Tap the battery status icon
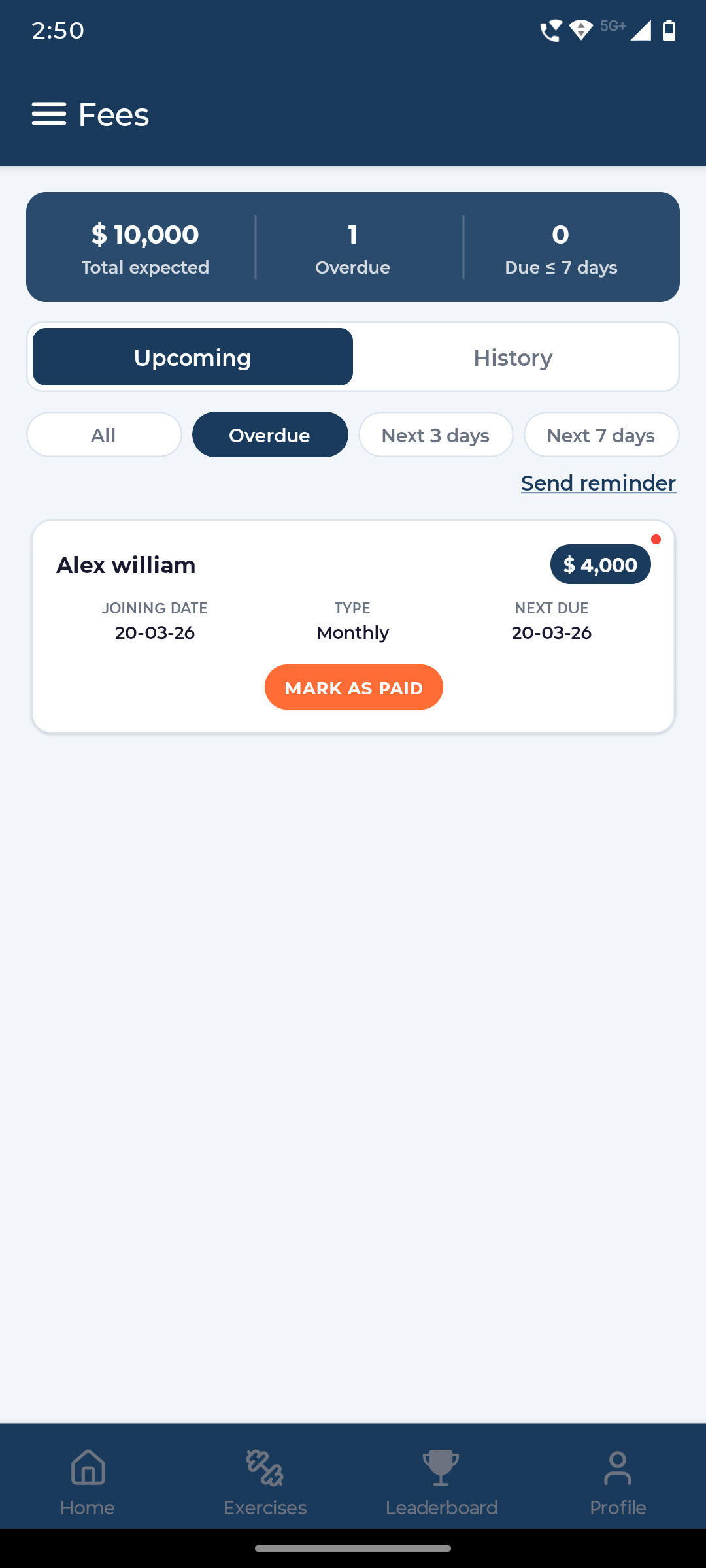This screenshot has height=1568, width=706. [x=668, y=30]
